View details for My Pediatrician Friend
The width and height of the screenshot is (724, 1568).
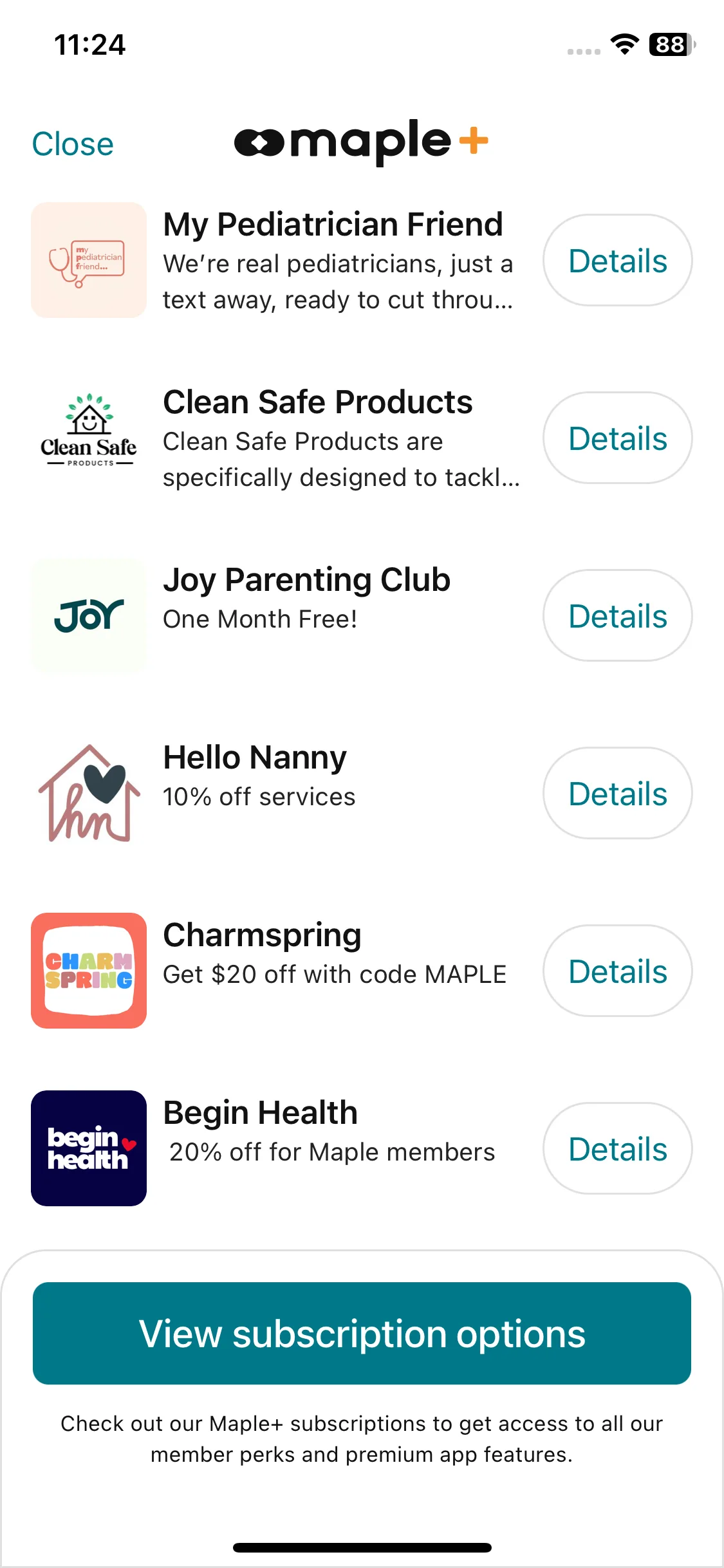(x=617, y=261)
